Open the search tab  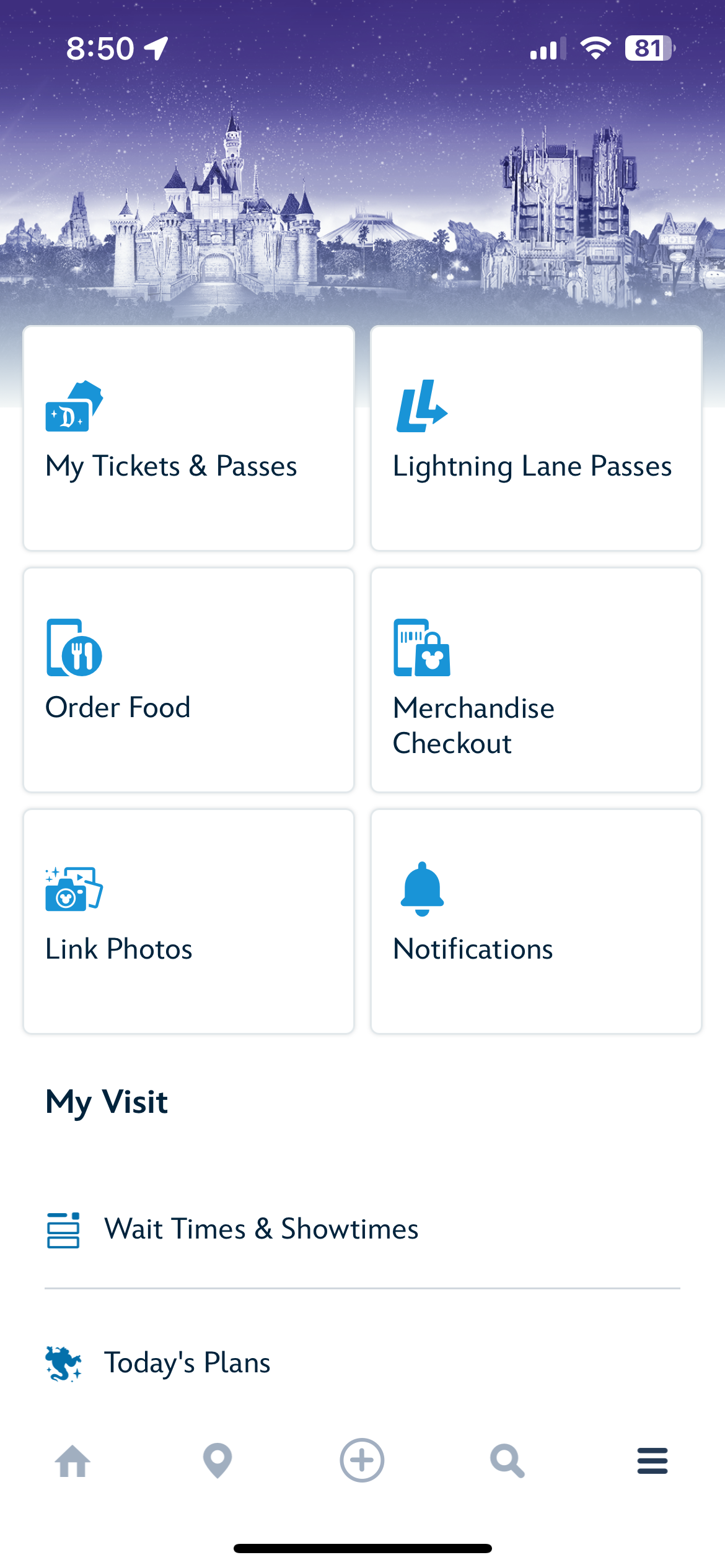coord(507,1461)
